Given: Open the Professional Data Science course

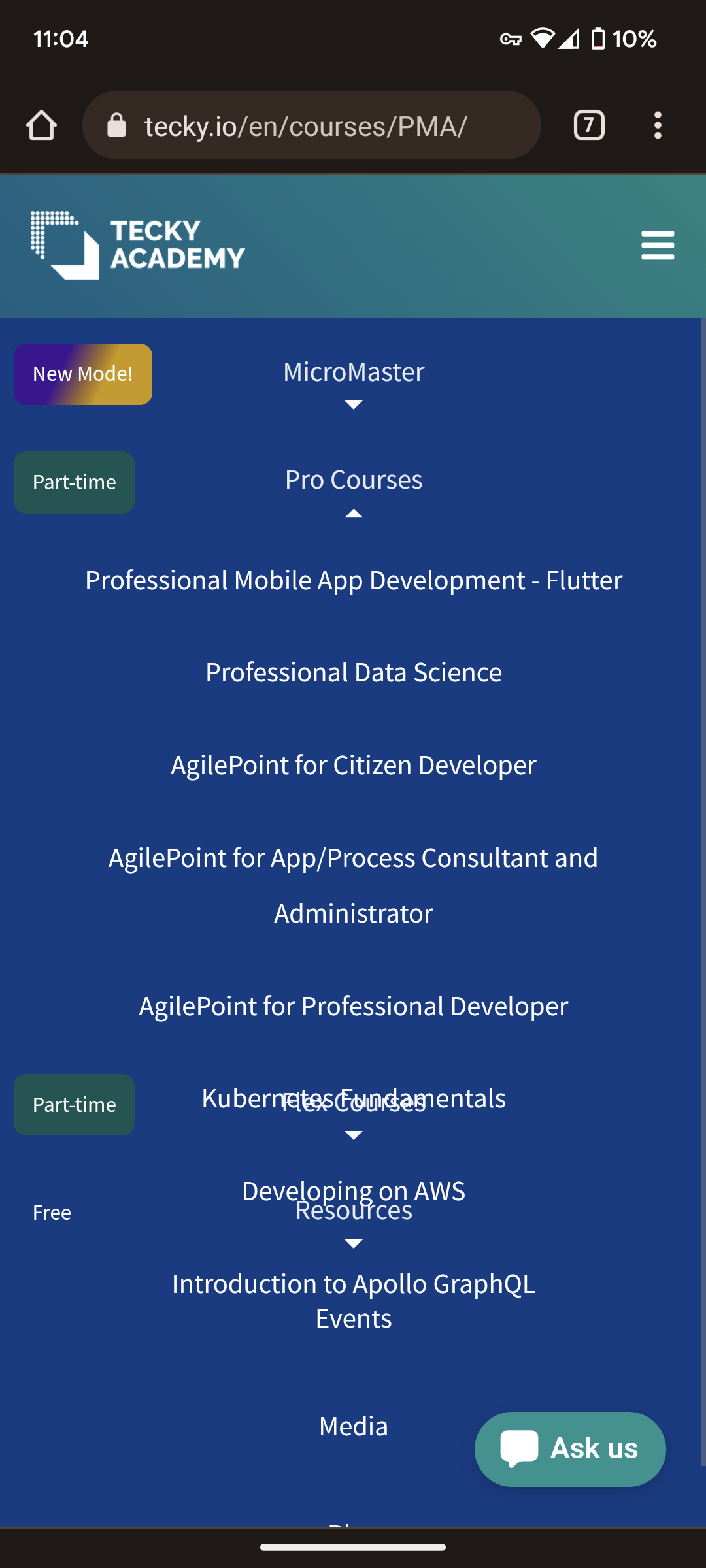Looking at the screenshot, I should pyautogui.click(x=353, y=672).
